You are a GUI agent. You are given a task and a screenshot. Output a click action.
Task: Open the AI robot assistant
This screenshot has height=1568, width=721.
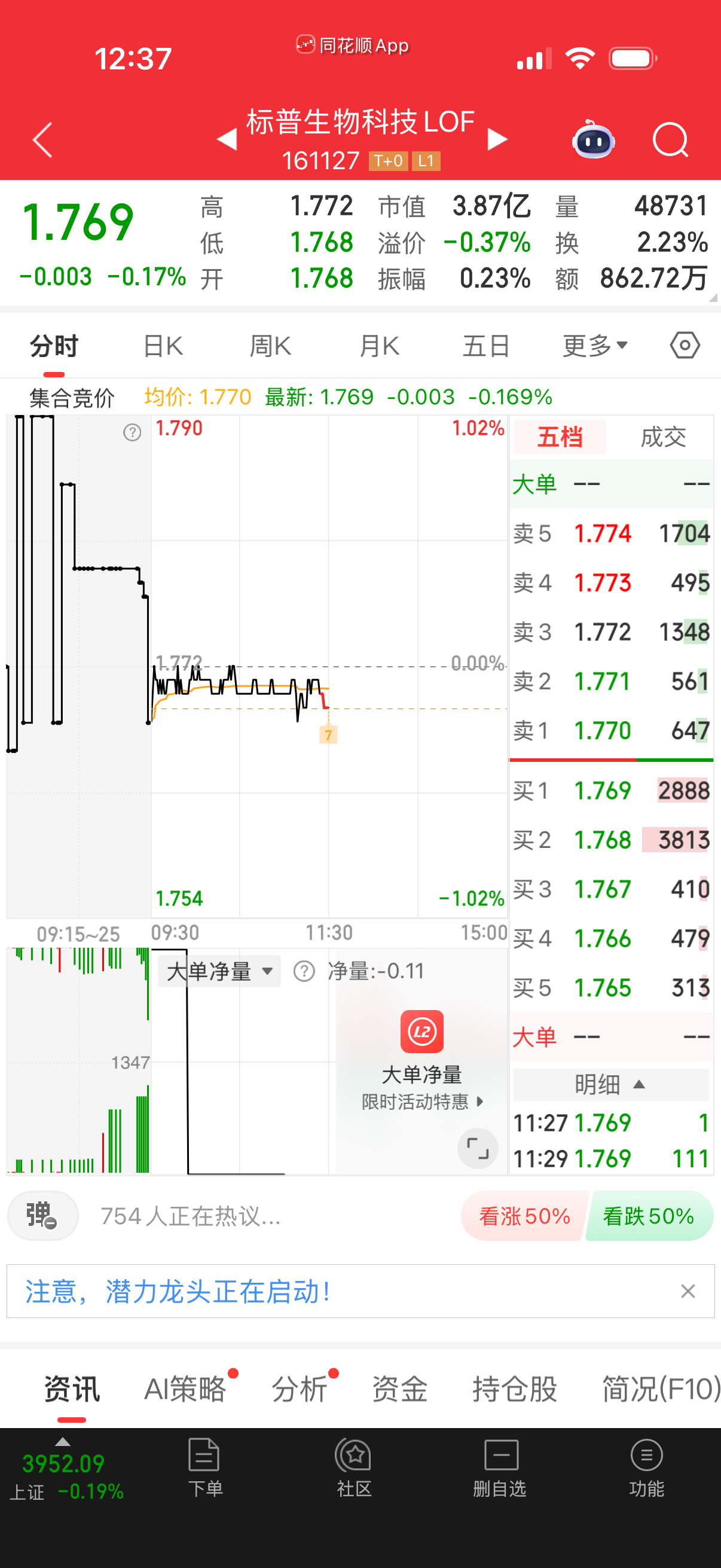592,139
